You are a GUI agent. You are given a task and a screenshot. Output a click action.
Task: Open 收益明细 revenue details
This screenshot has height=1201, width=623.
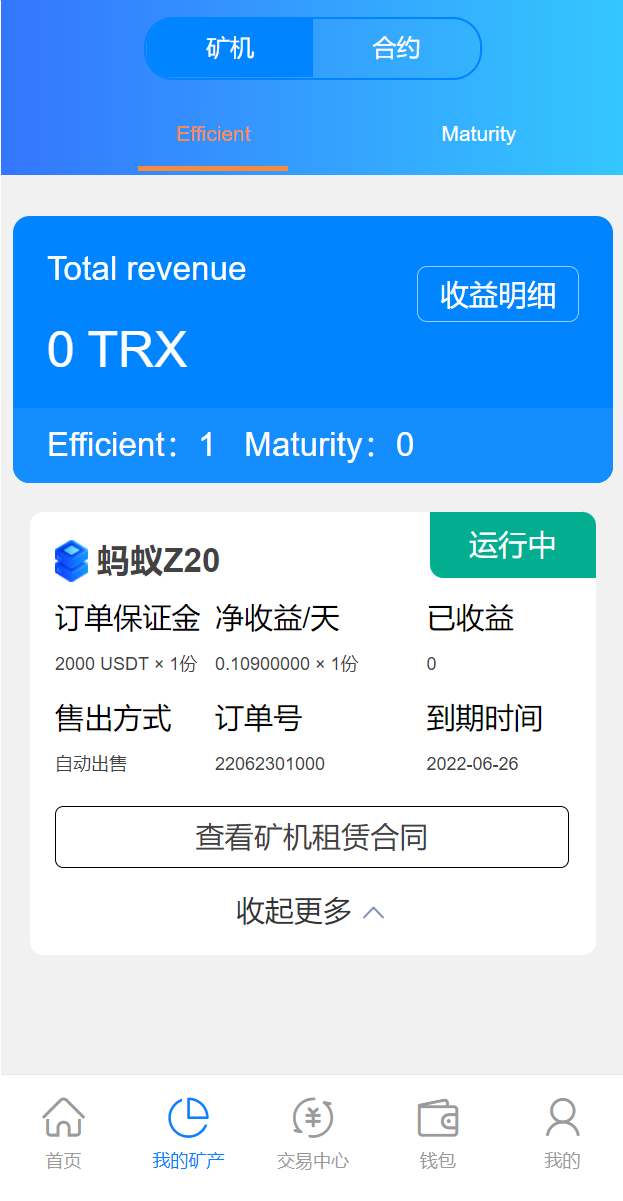[x=497, y=294]
